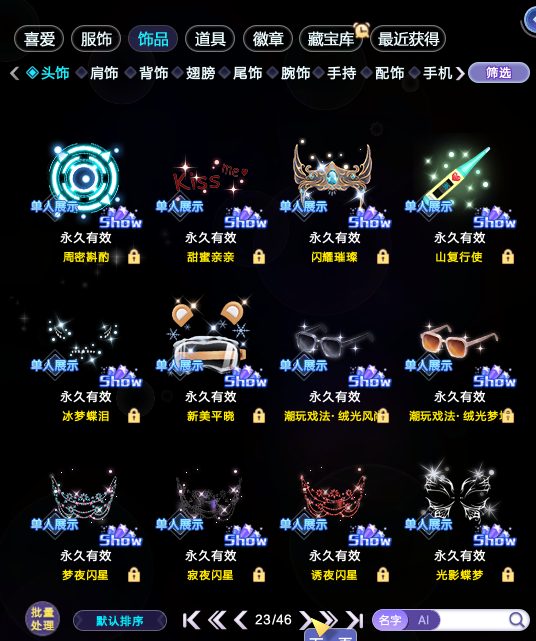The height and width of the screenshot is (641, 536).
Task: Tap the name search field
Action: click(x=474, y=620)
